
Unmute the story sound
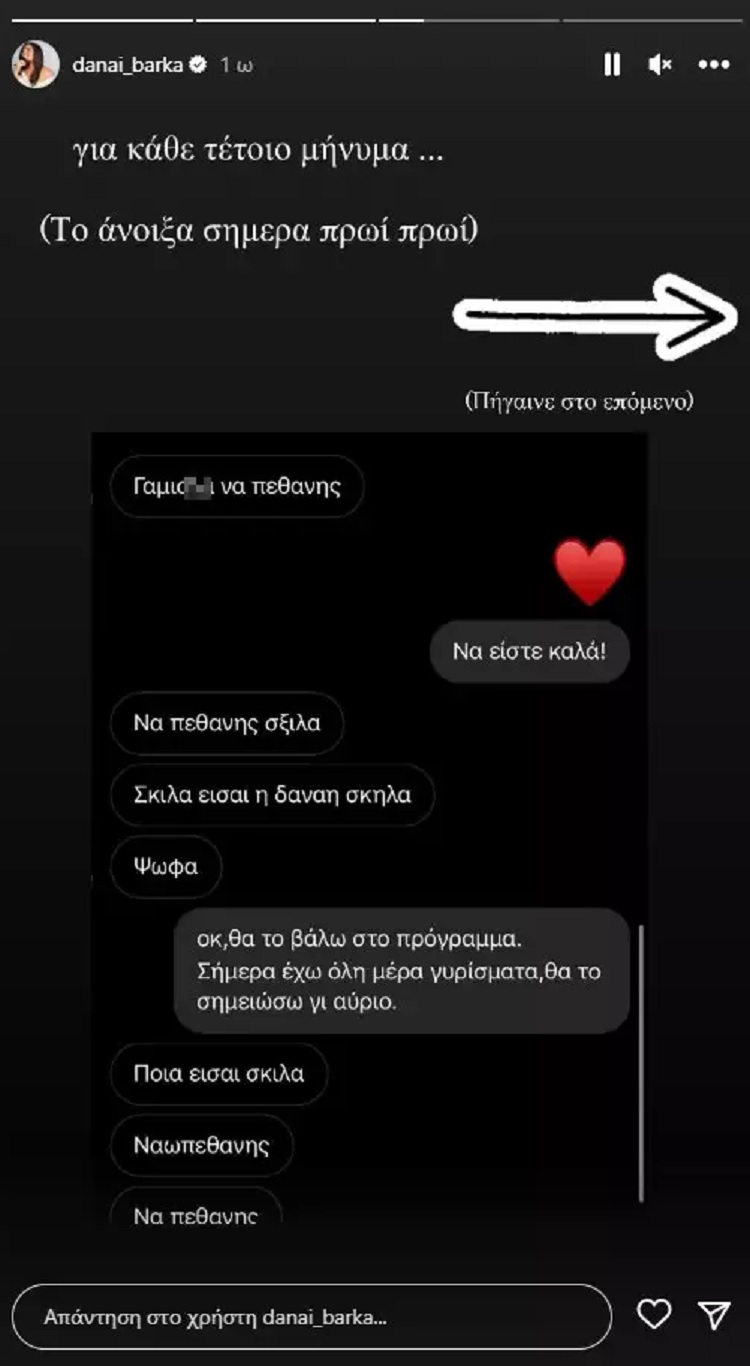coord(660,65)
